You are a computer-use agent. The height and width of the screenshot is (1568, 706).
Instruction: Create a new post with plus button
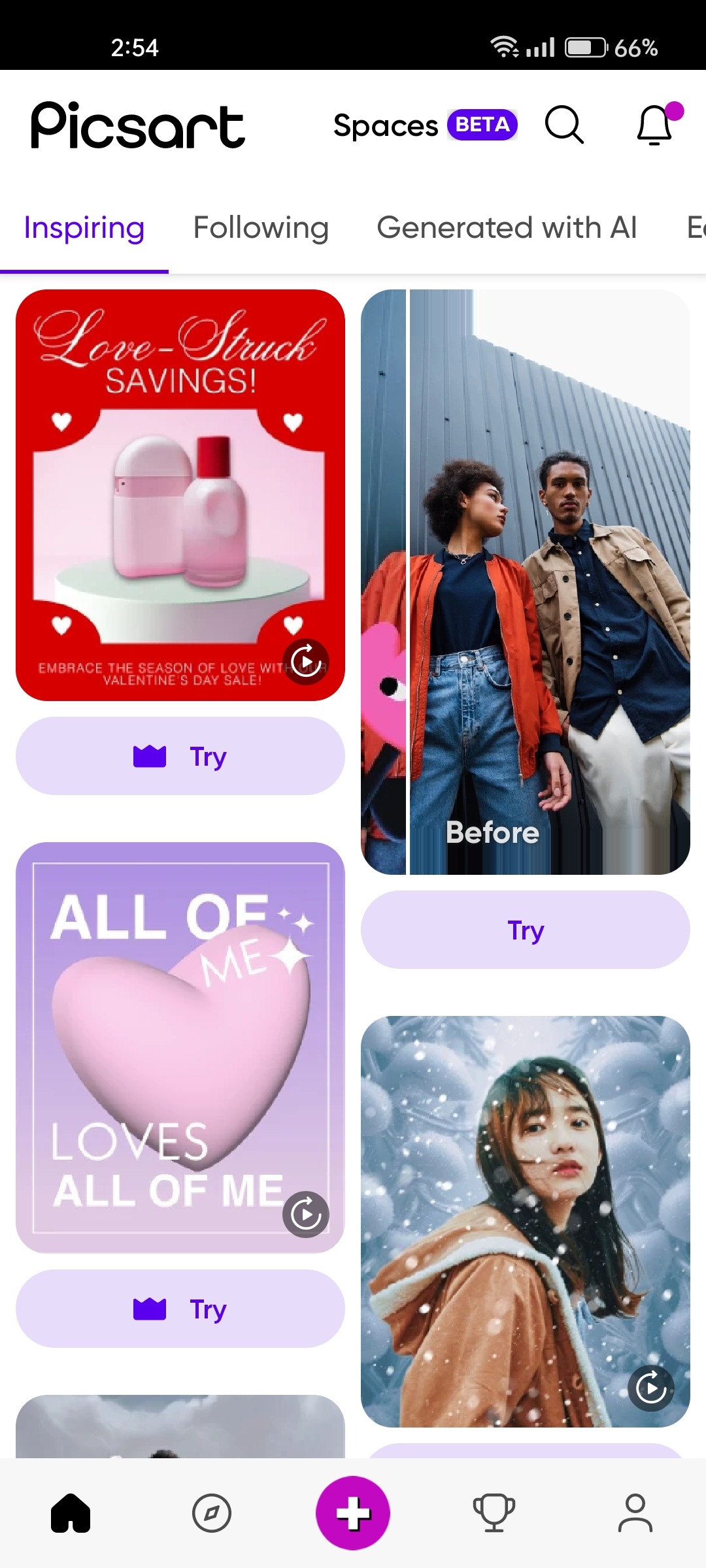(353, 1512)
